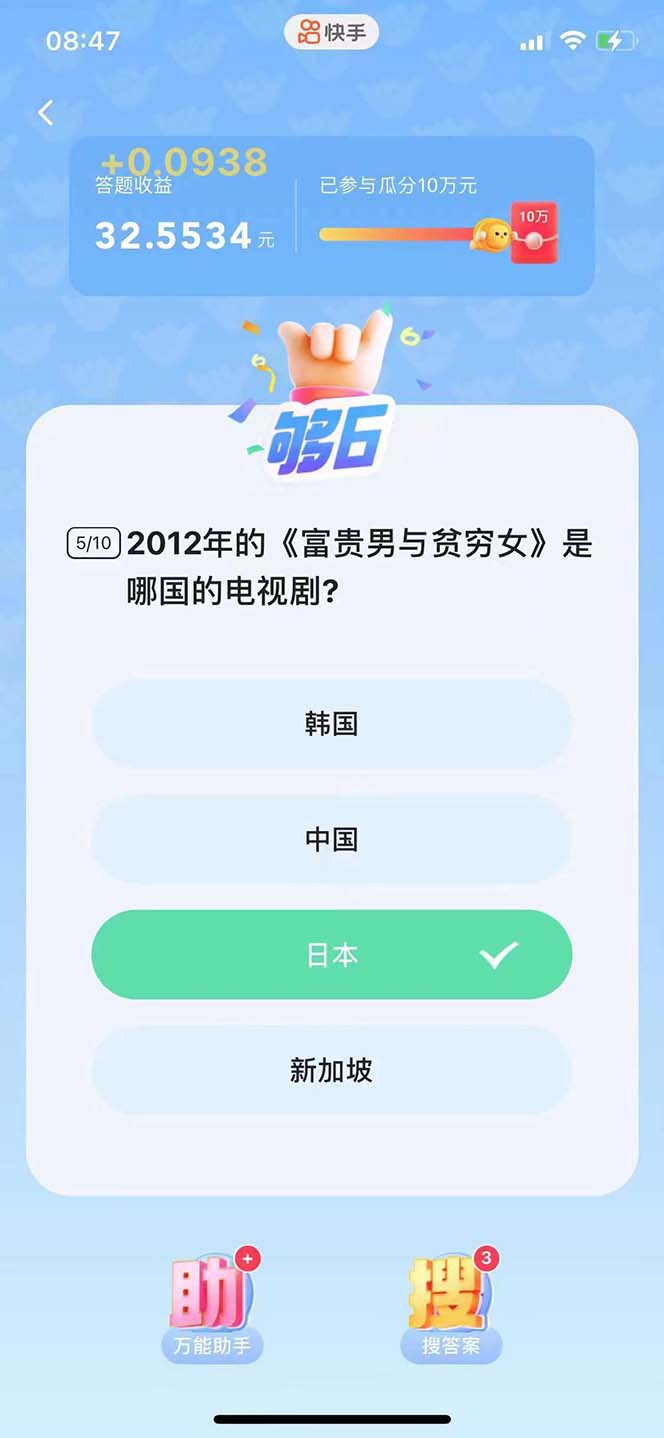Choose 中国 as the answer
664x1438 pixels.
click(x=331, y=839)
